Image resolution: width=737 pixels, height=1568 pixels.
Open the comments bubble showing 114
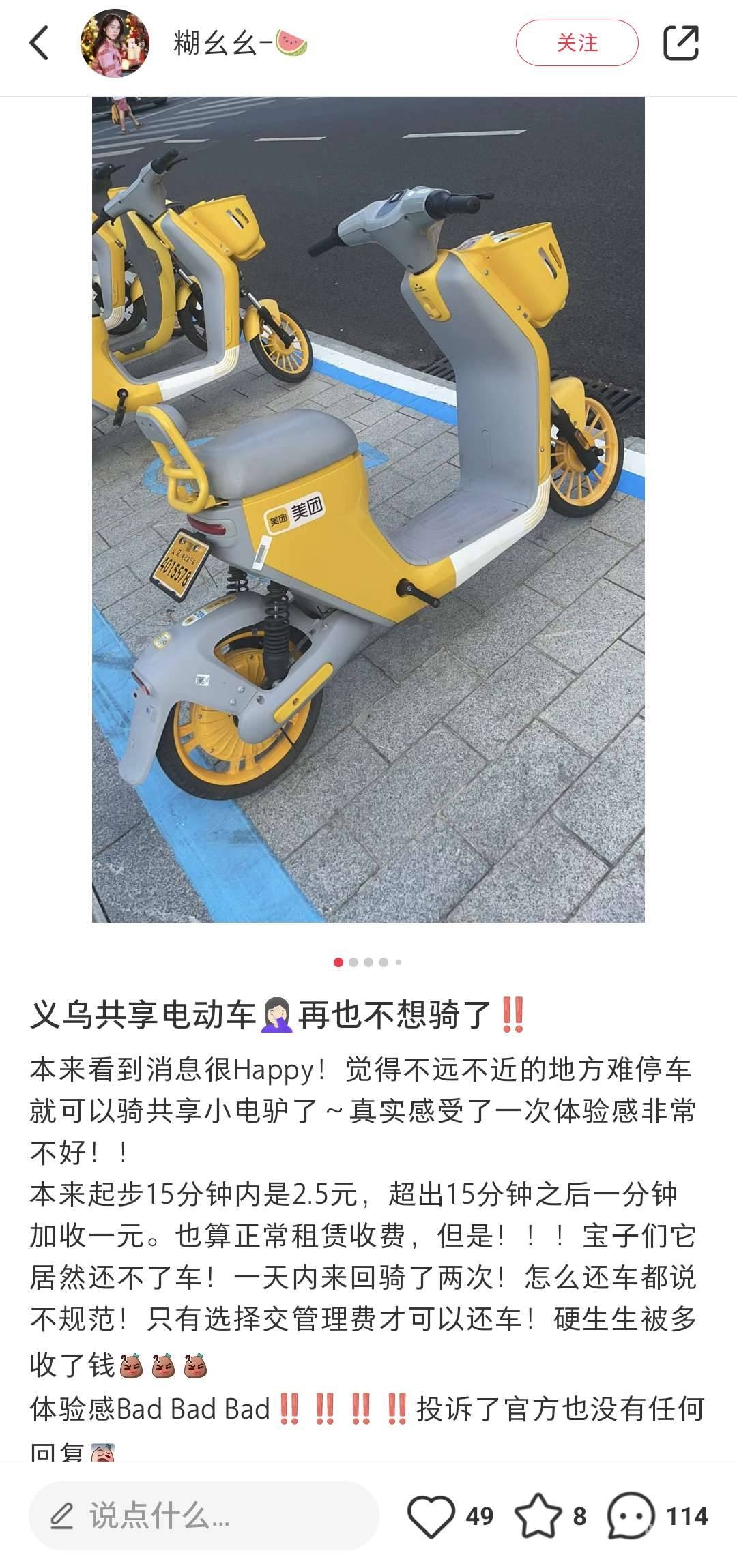631,1515
